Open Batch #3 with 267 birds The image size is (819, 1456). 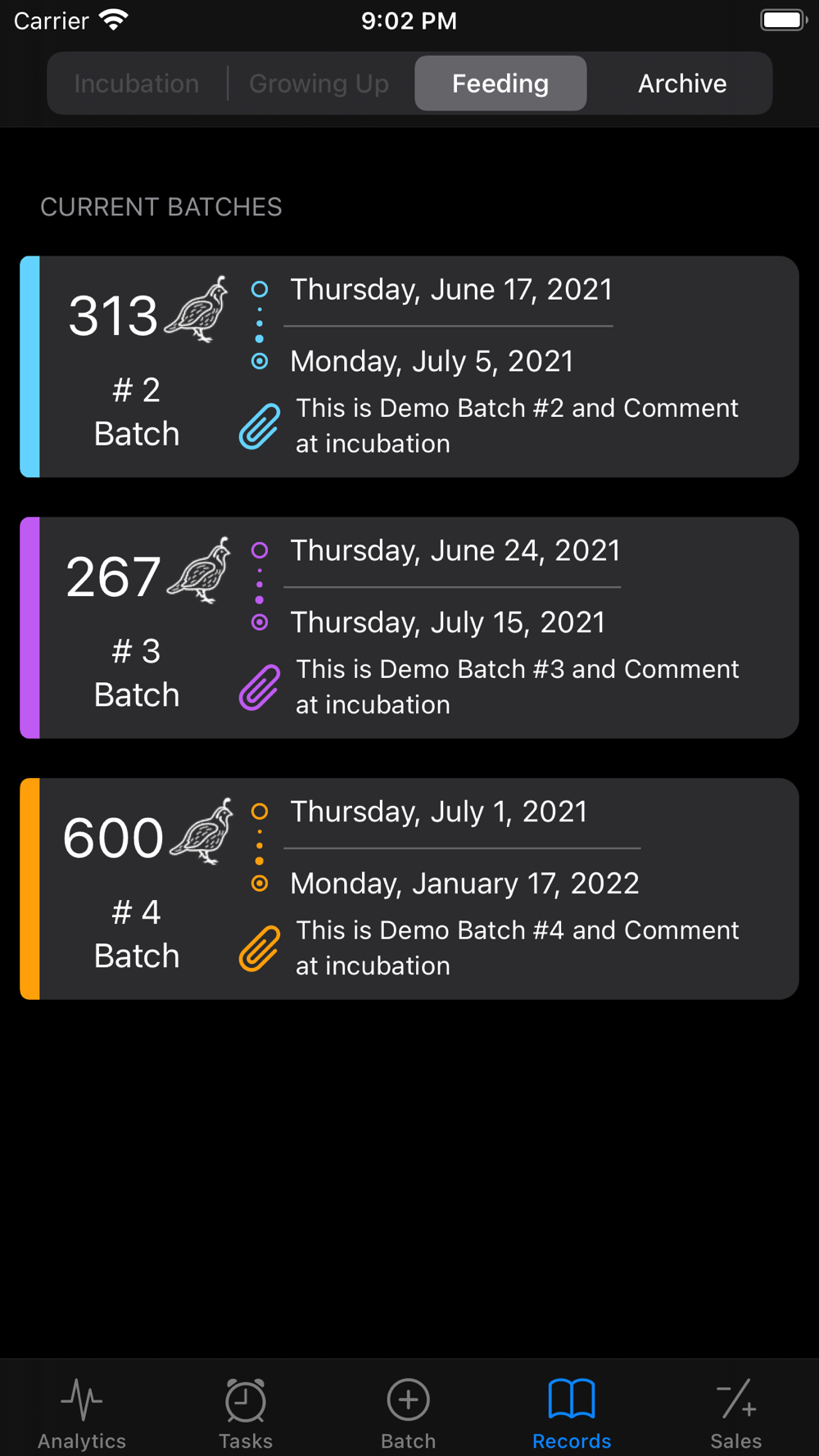[409, 627]
